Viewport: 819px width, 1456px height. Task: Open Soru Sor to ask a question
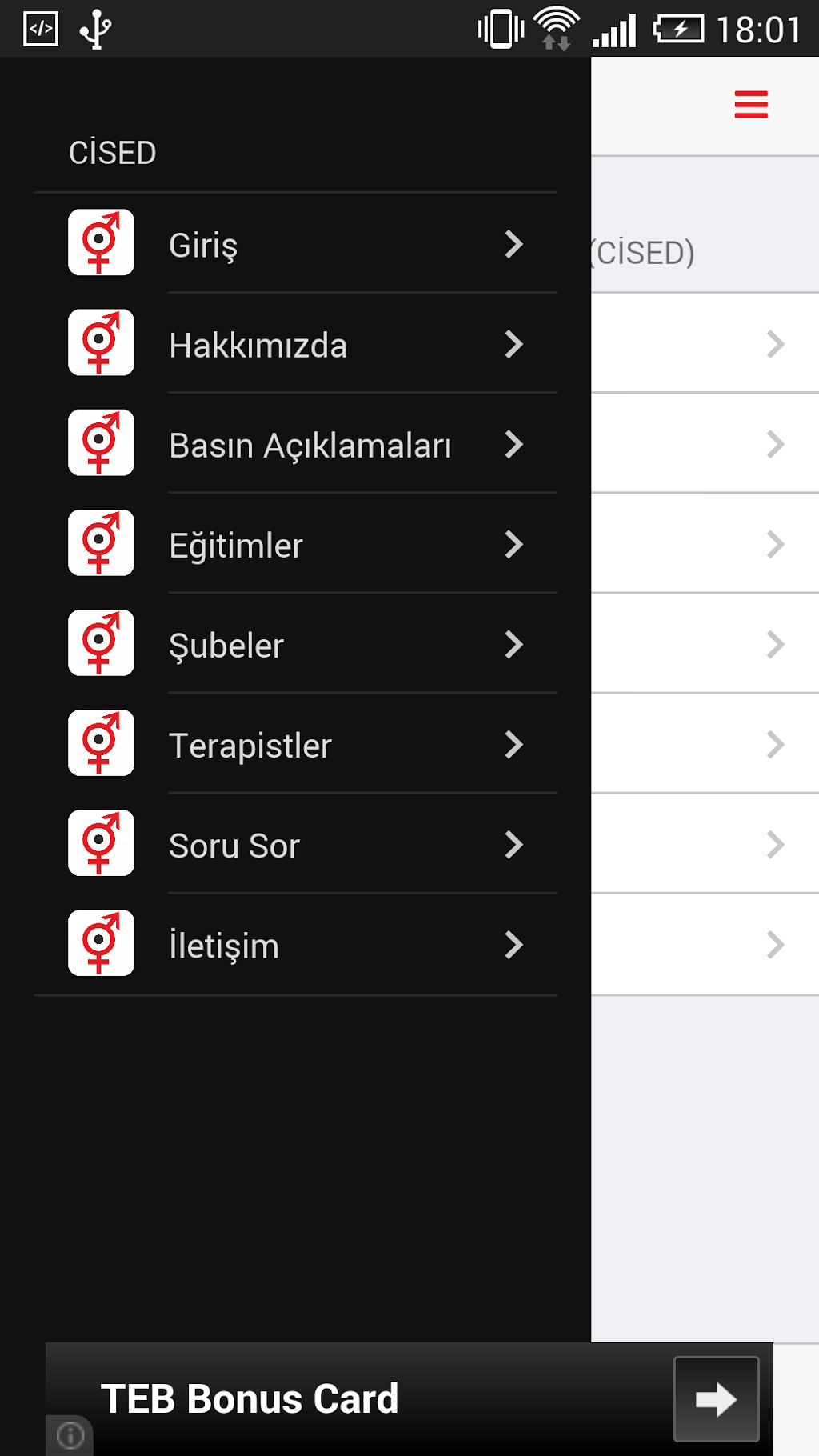tap(296, 845)
